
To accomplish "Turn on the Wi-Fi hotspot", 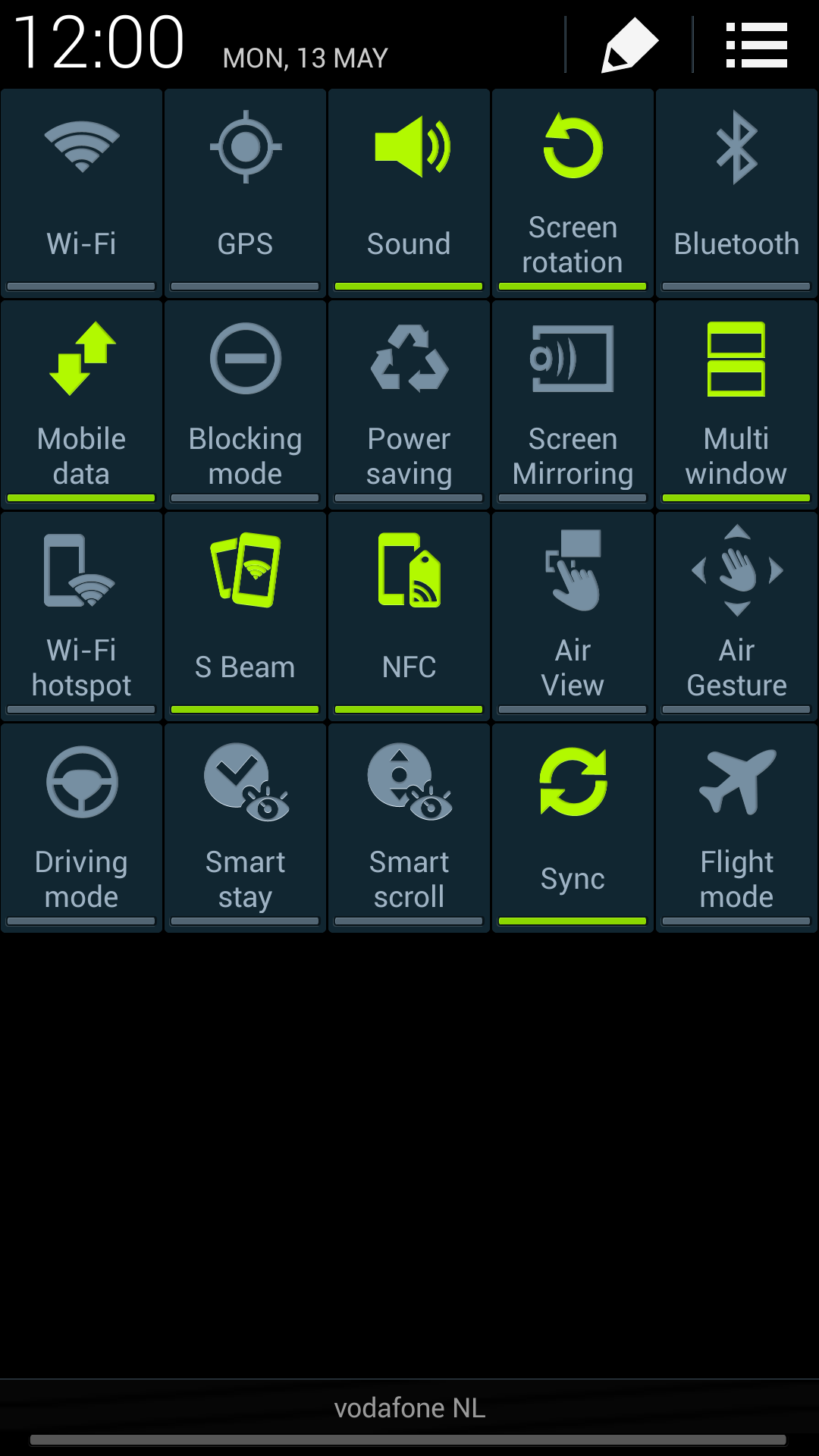I will click(82, 615).
